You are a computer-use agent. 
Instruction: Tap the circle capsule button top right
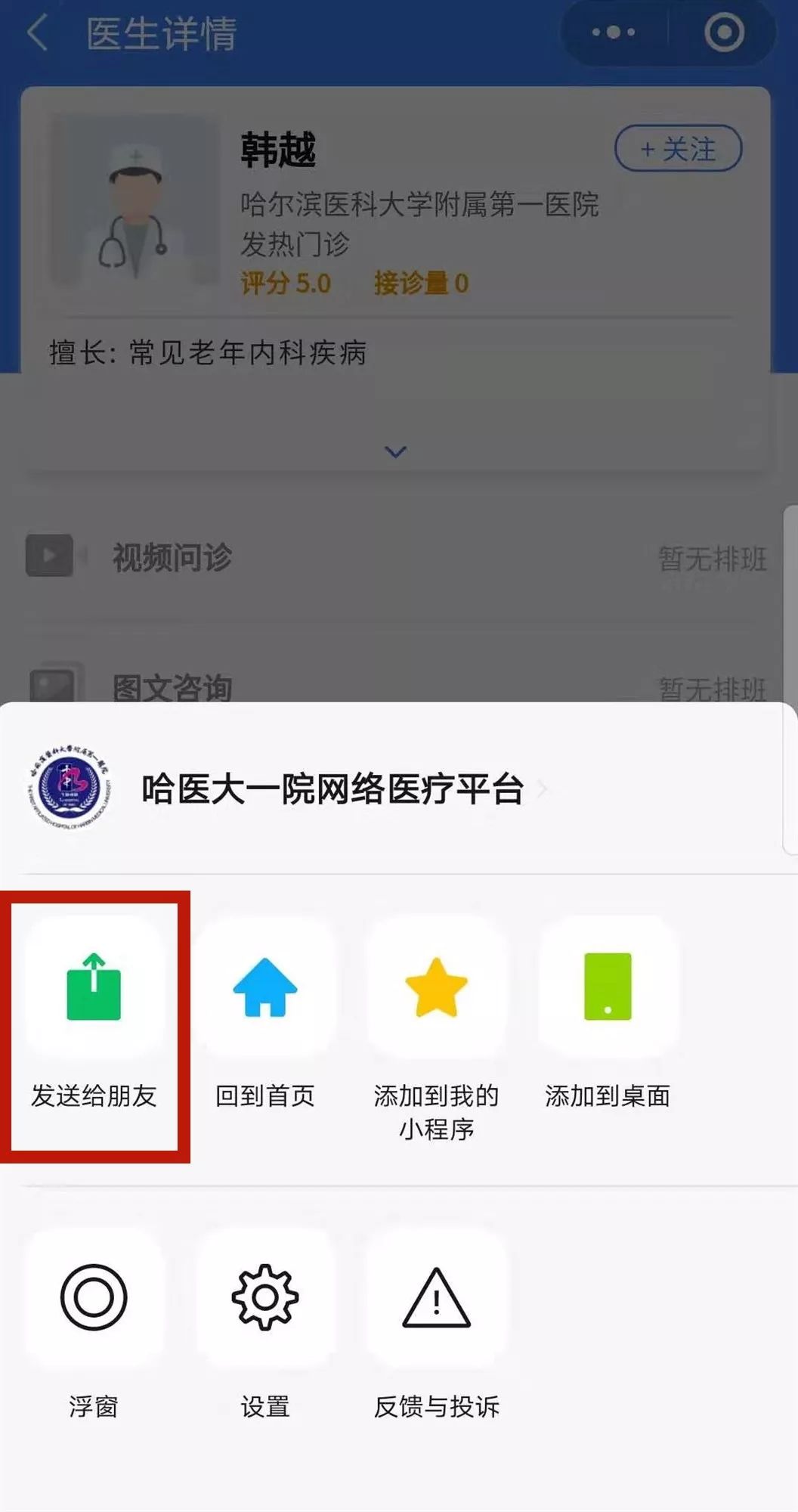723,33
